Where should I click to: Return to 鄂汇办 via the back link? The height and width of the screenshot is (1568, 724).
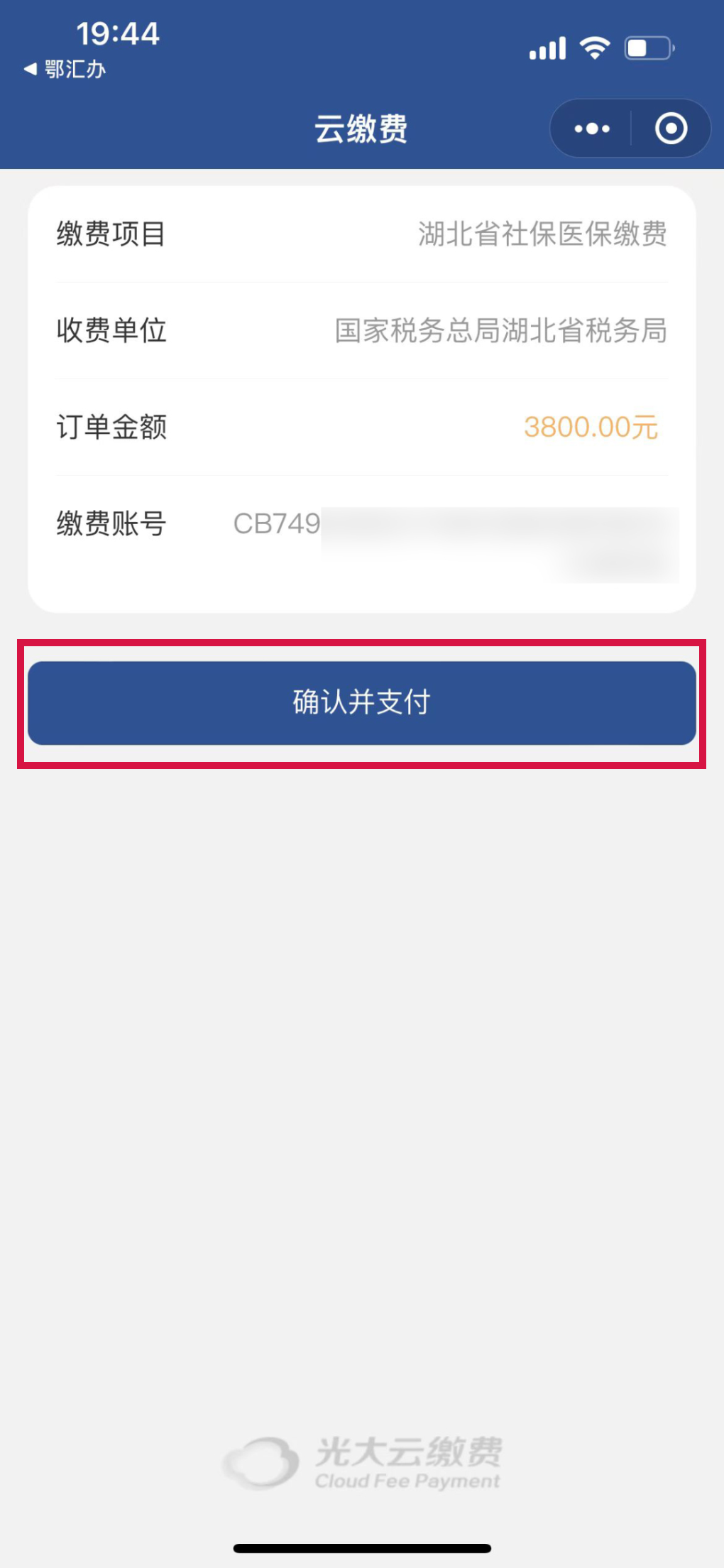(65, 69)
